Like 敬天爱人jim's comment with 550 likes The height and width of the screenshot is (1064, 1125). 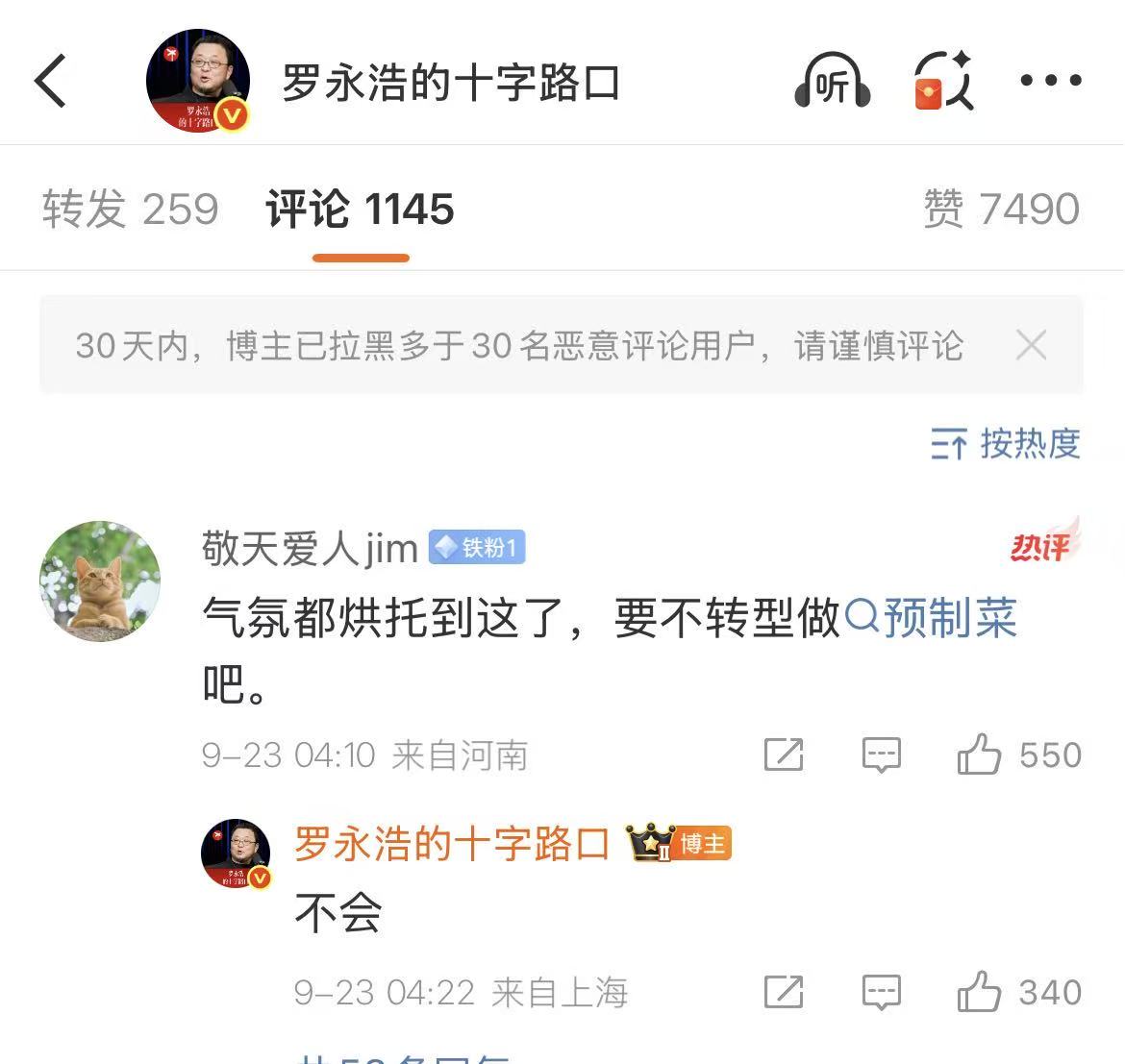point(979,755)
